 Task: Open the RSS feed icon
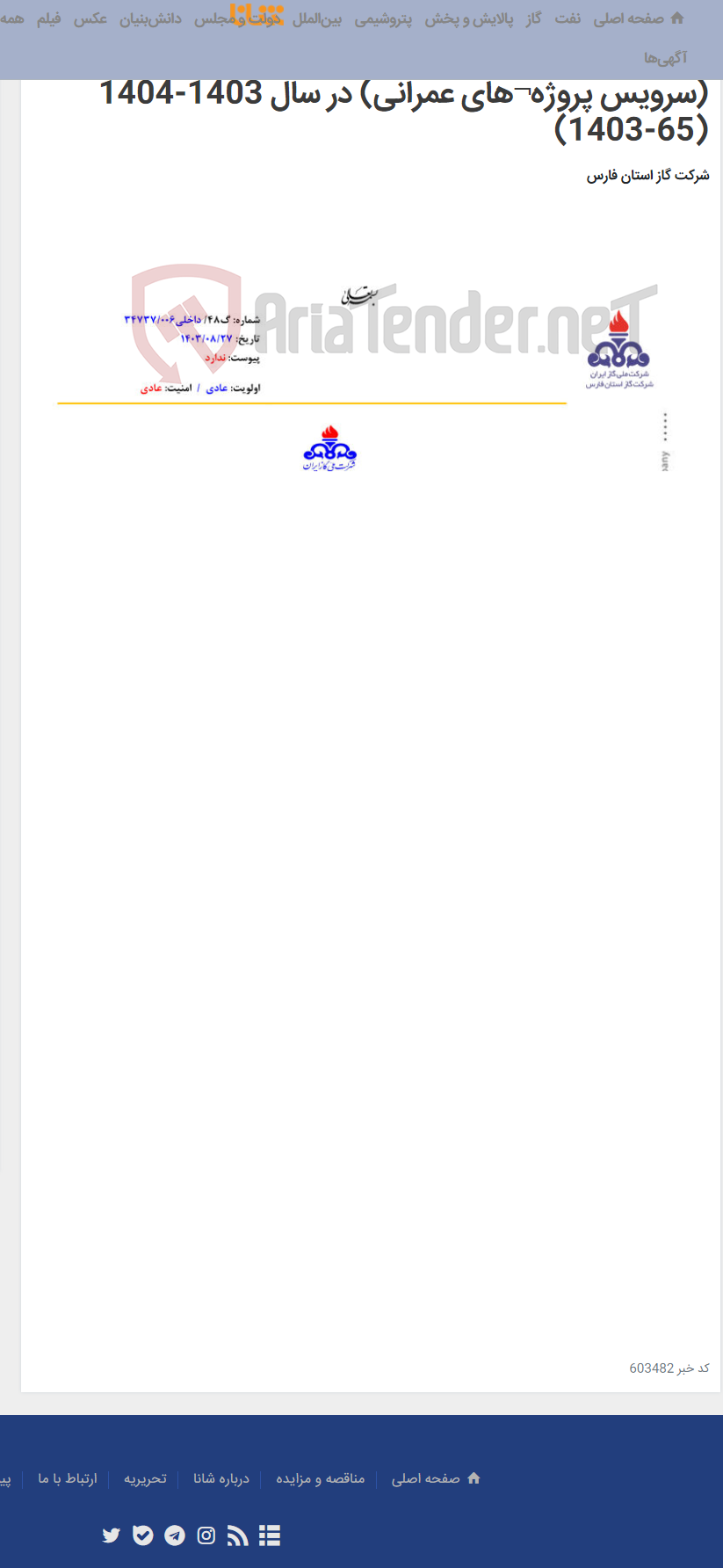coord(238,1535)
